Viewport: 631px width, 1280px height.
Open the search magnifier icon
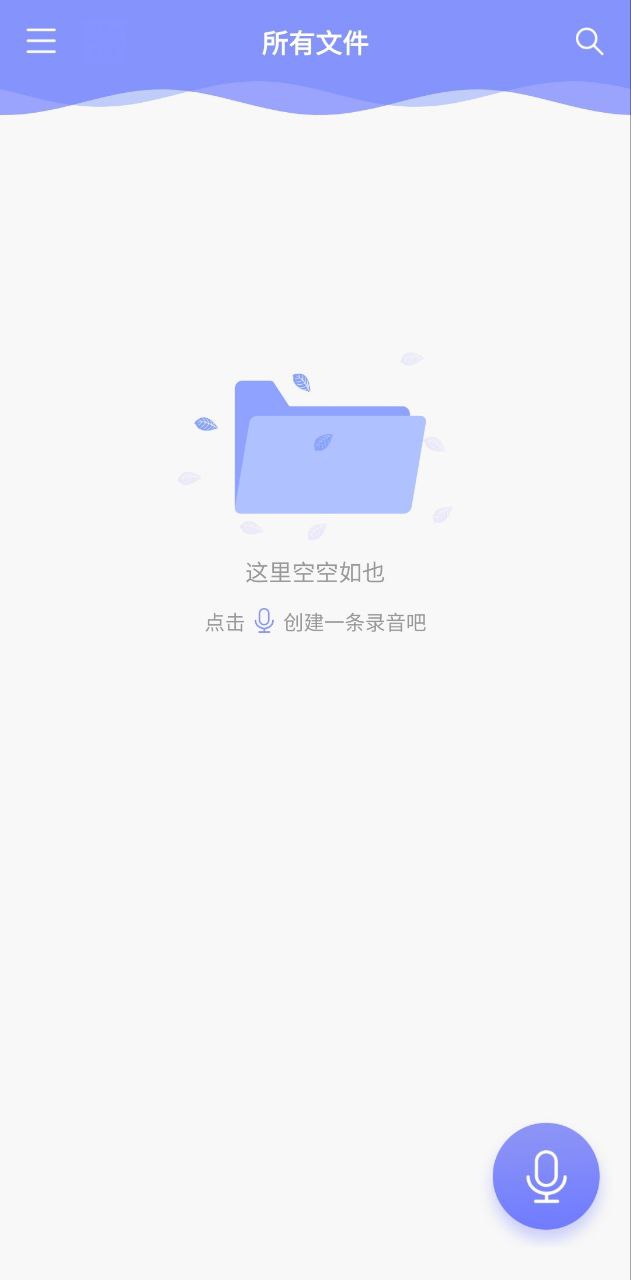click(590, 41)
